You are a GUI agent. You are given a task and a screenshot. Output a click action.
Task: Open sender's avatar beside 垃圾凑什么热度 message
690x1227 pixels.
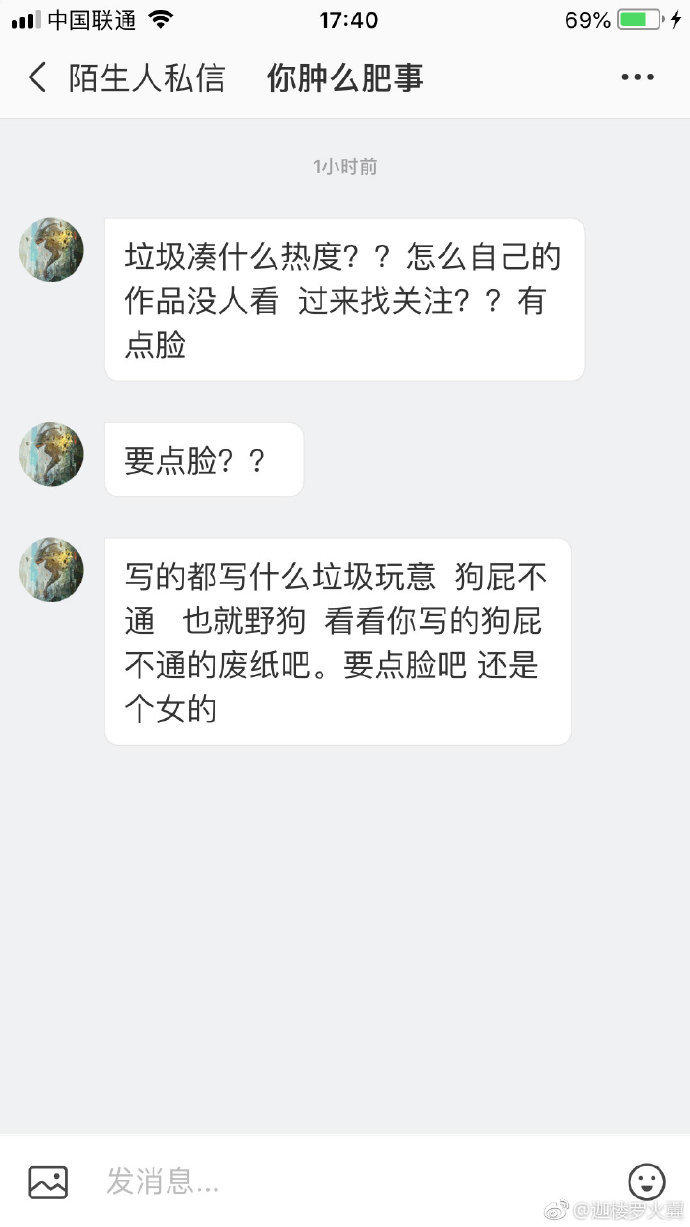[51, 250]
